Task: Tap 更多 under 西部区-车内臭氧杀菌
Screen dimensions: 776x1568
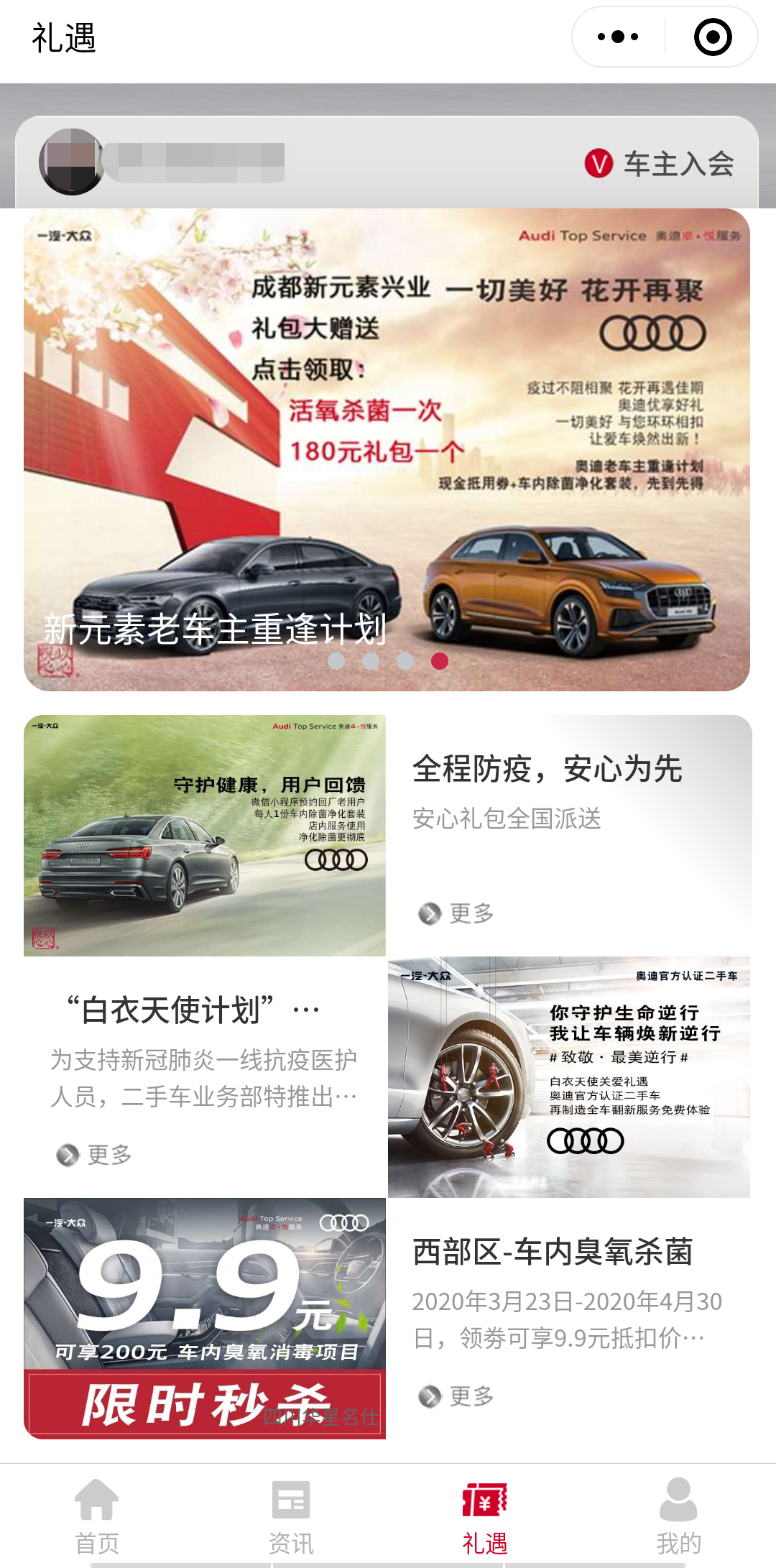Action: [x=457, y=1396]
